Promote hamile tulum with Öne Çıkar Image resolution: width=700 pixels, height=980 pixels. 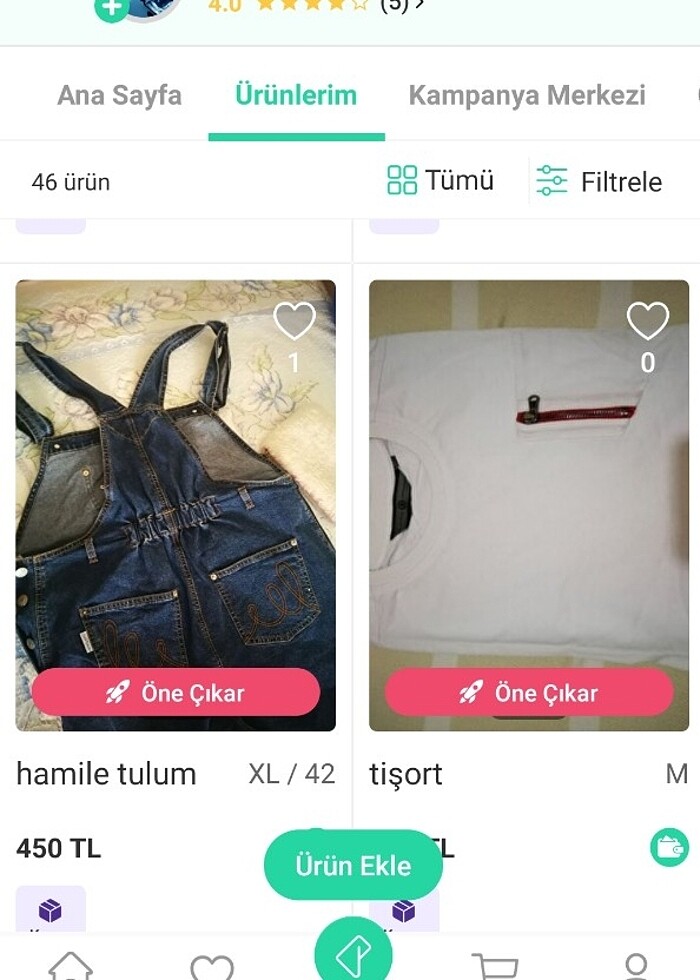coord(176,692)
